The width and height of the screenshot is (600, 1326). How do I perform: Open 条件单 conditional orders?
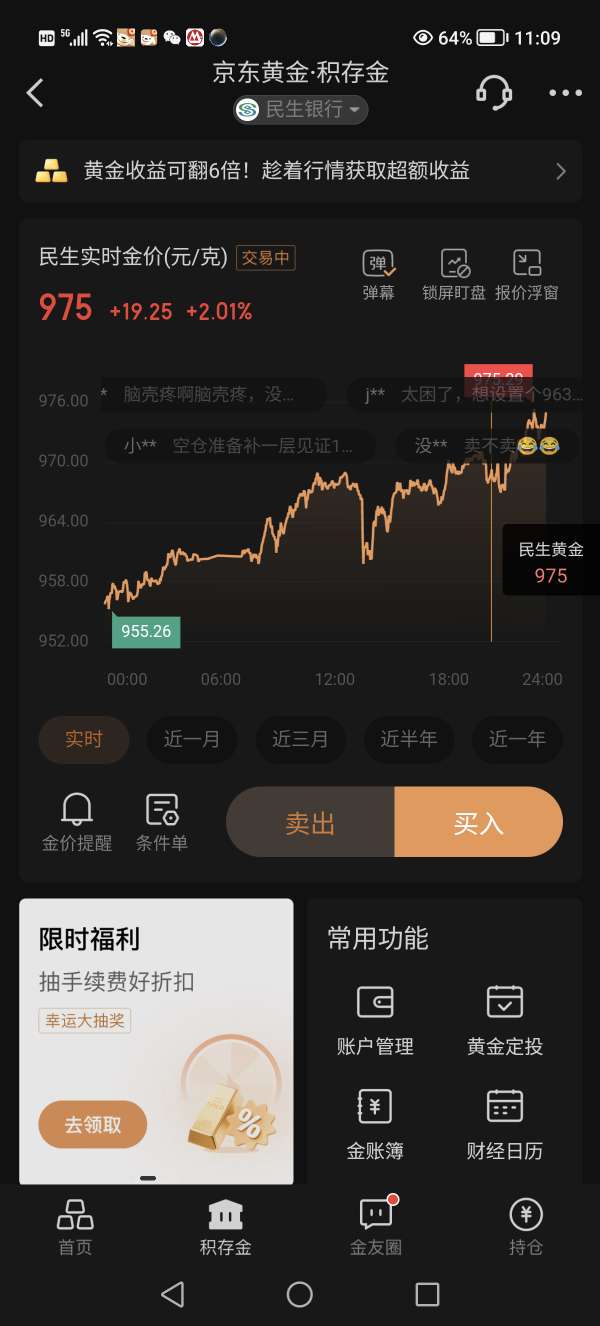(x=162, y=822)
